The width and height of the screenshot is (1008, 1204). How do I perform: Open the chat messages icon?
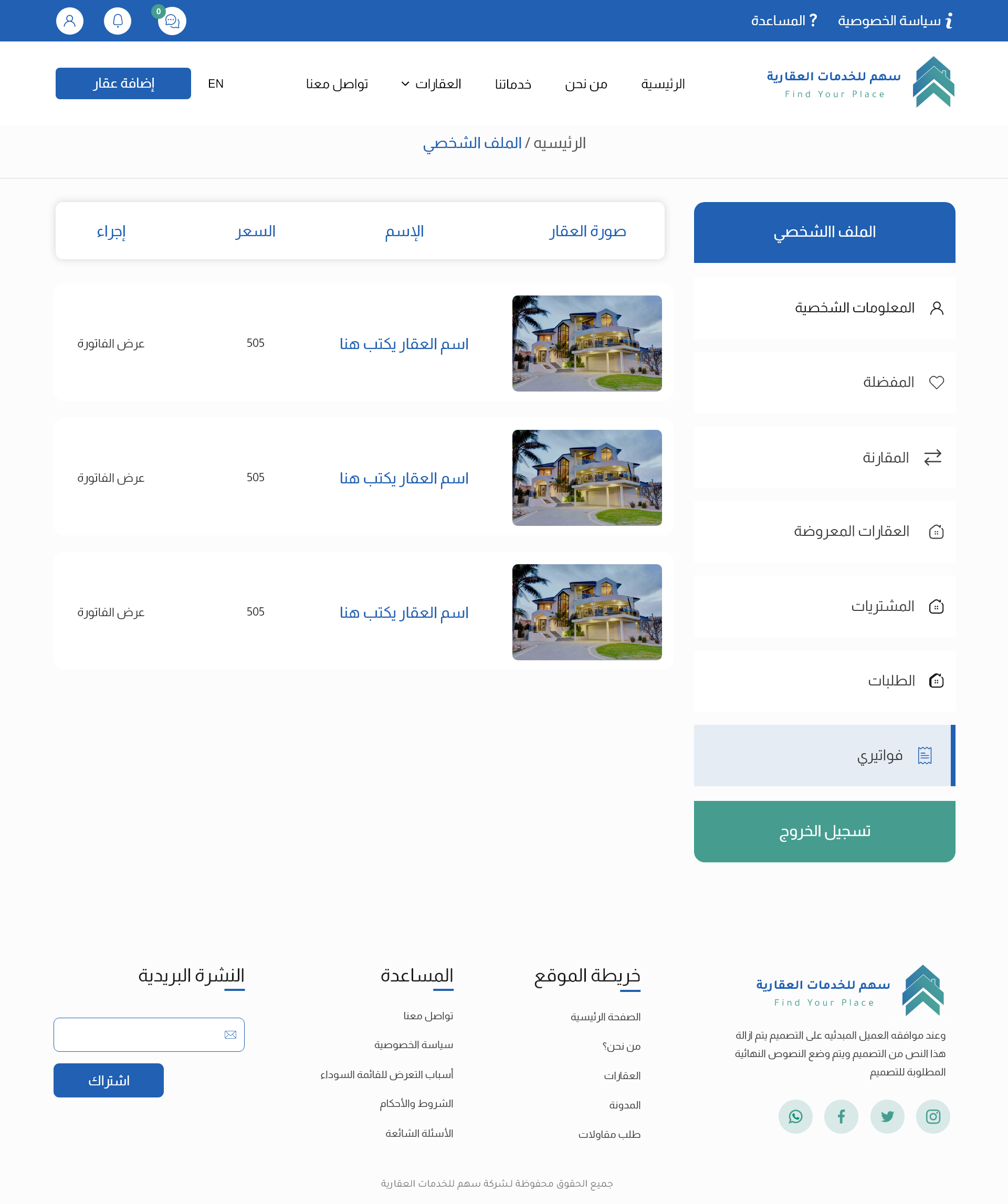coord(172,21)
